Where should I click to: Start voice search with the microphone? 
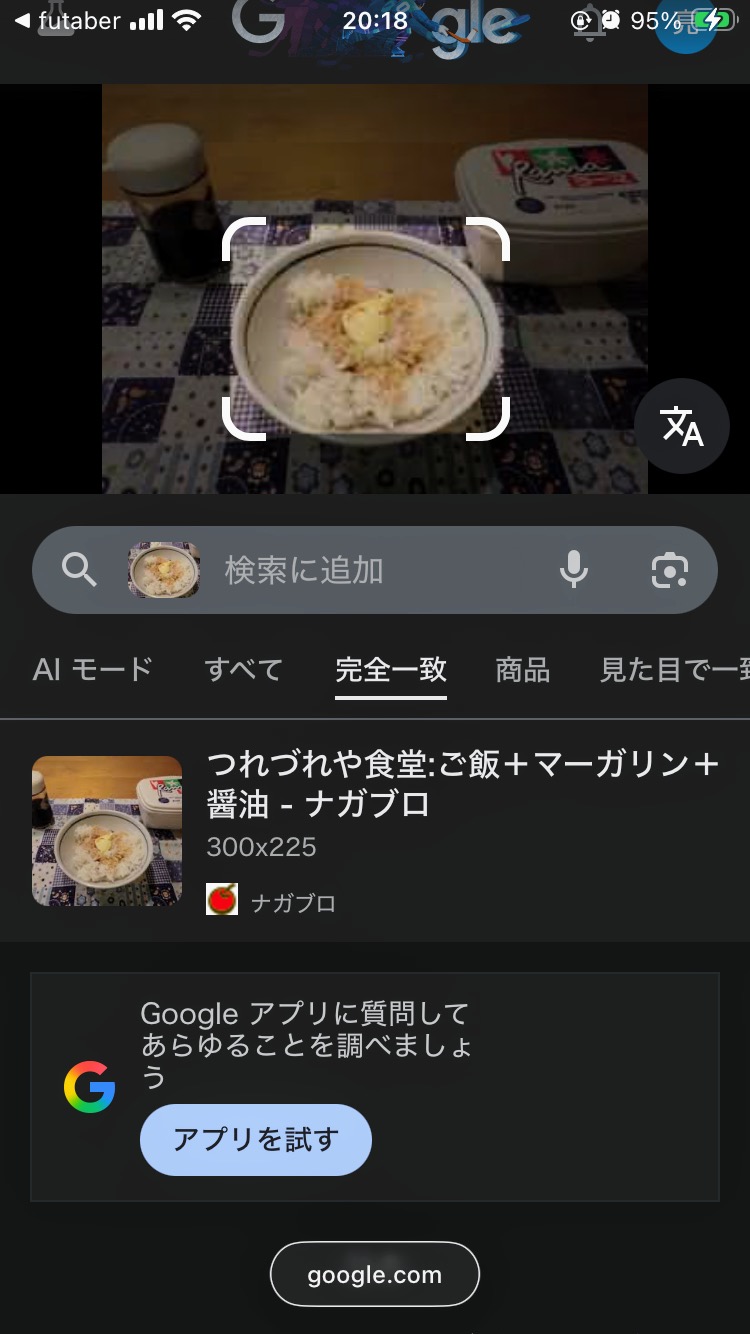573,570
